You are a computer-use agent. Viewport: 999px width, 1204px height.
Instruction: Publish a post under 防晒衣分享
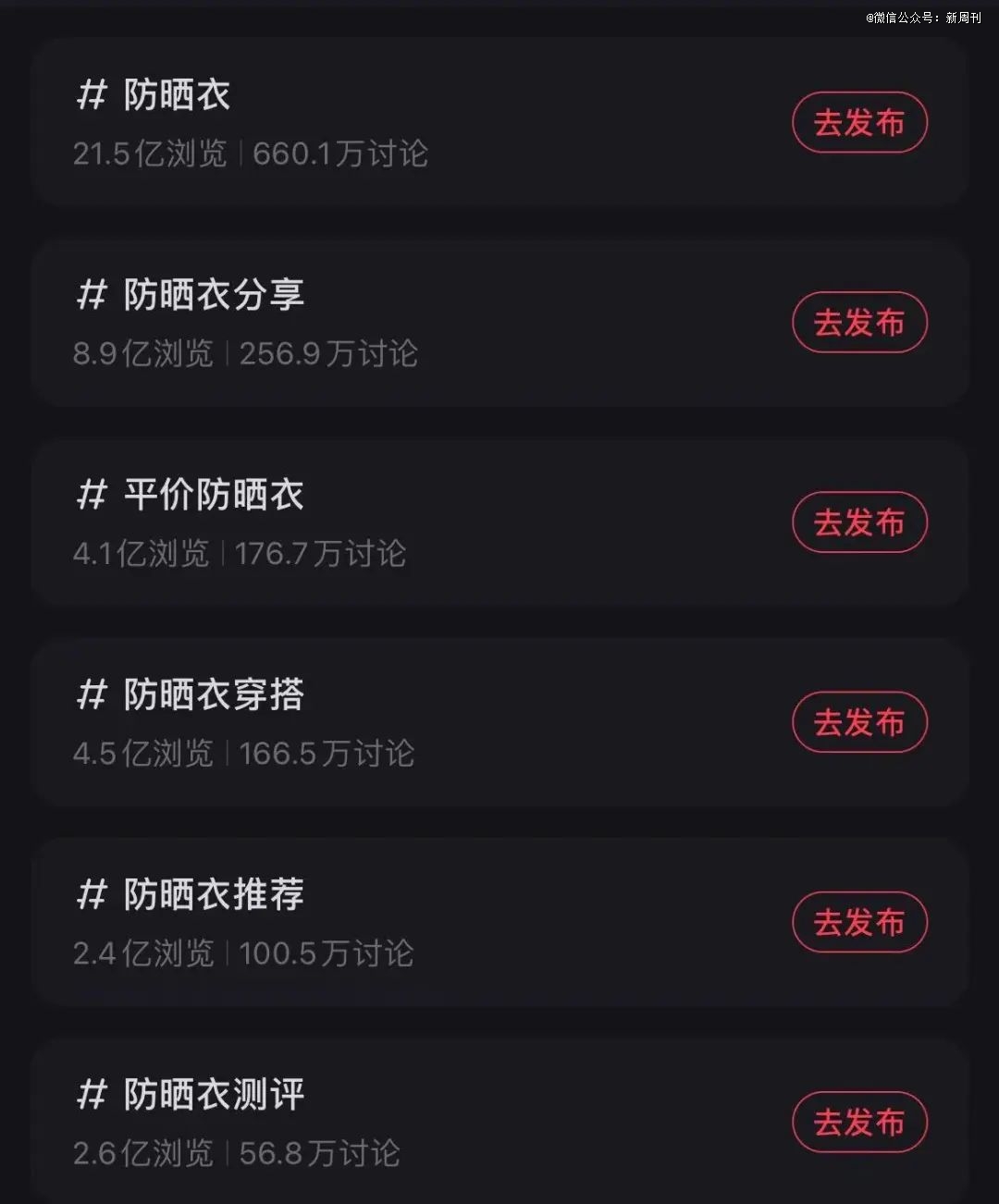point(859,323)
